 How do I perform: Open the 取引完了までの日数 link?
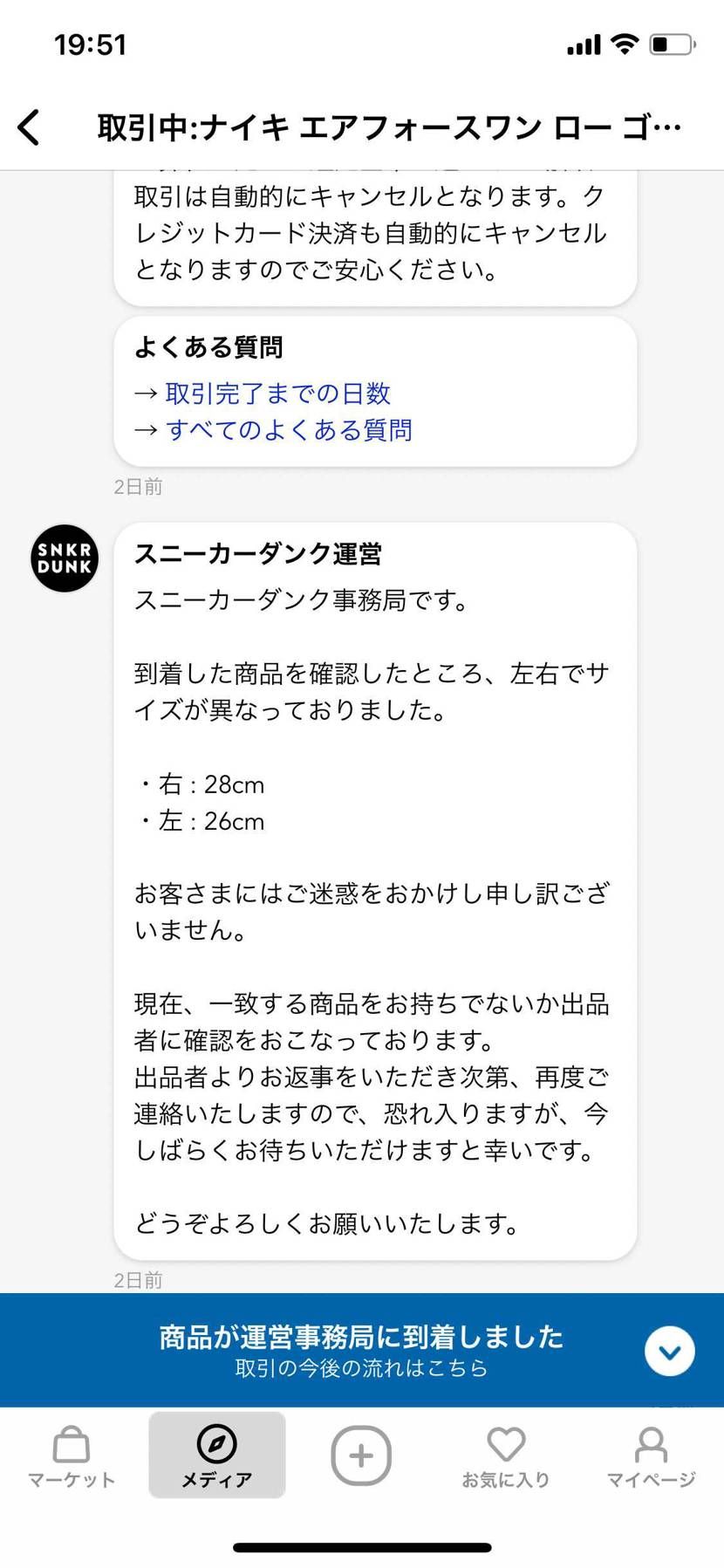coord(277,393)
